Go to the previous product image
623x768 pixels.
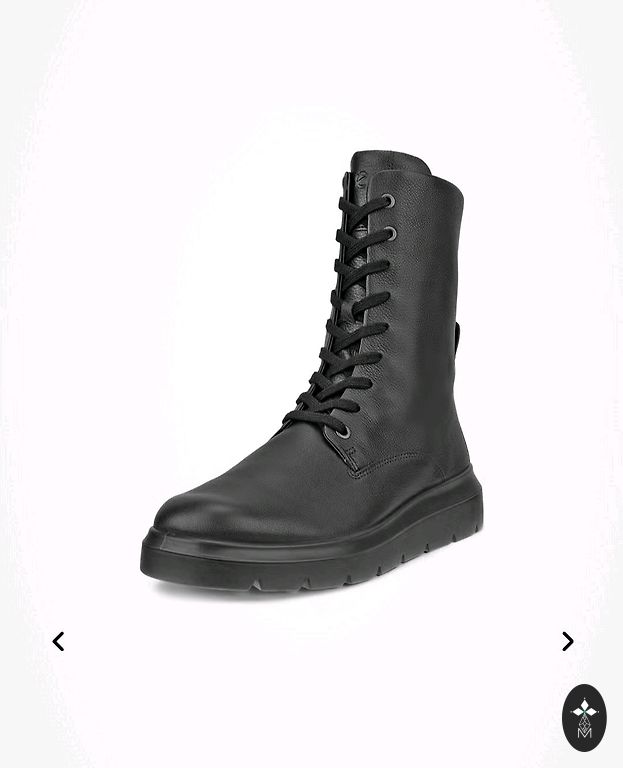(58, 642)
